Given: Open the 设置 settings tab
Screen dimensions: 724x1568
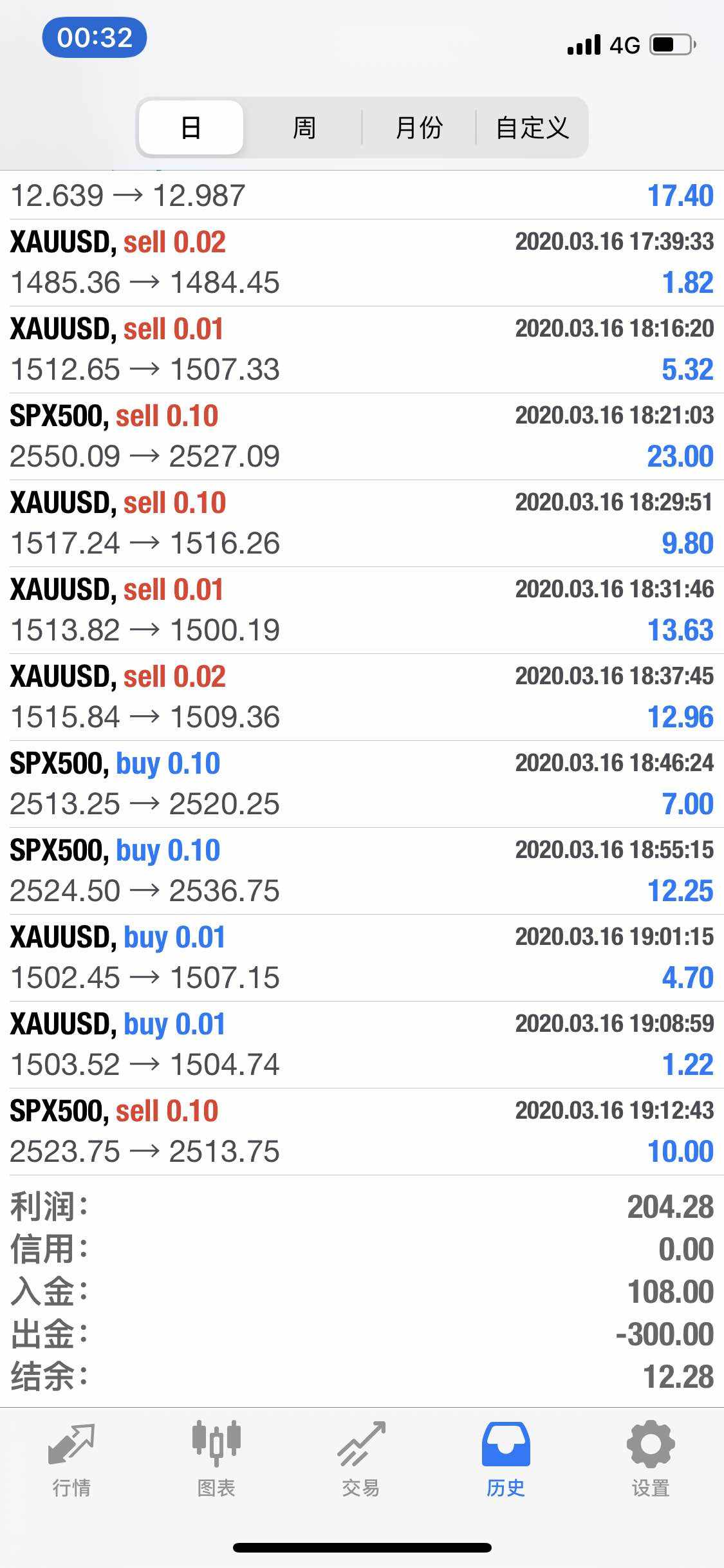Looking at the screenshot, I should pos(651,1459).
